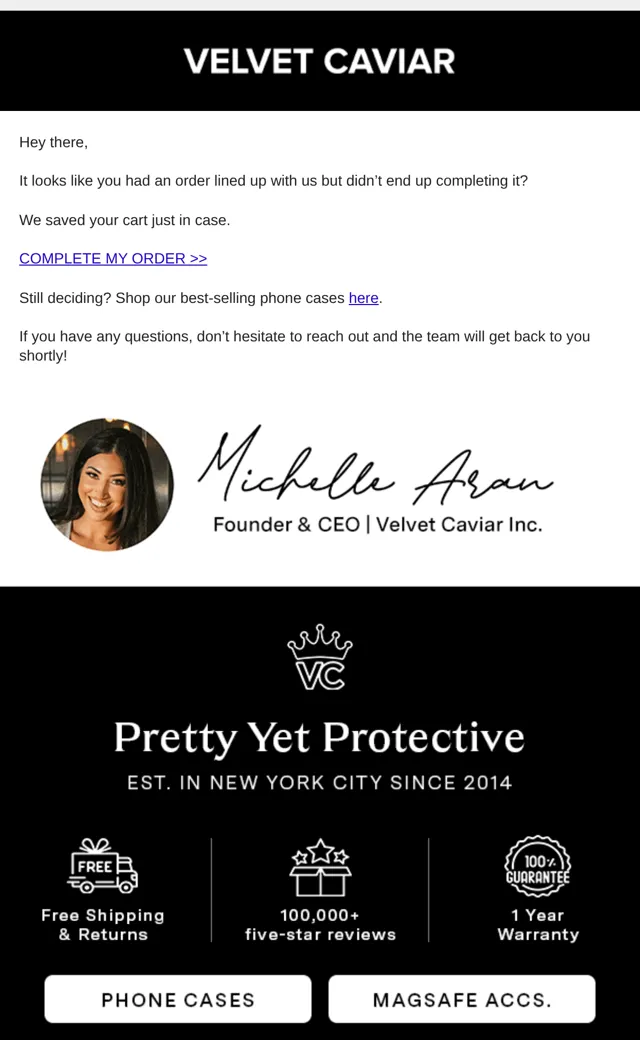Select the MAGSAFE ACCS. button
The height and width of the screenshot is (1040, 640).
pyautogui.click(x=462, y=999)
